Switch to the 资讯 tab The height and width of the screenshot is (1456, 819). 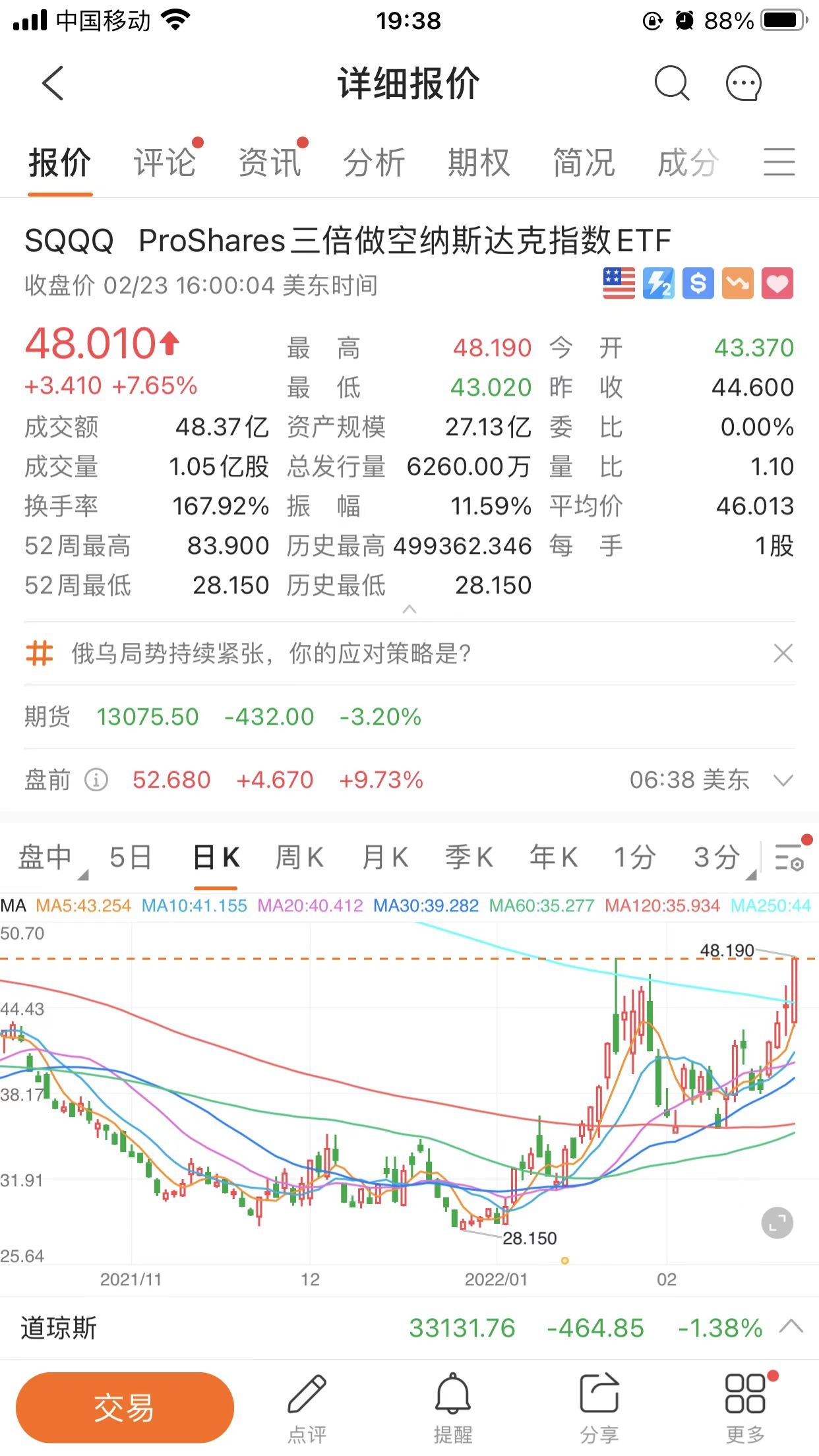coord(270,163)
